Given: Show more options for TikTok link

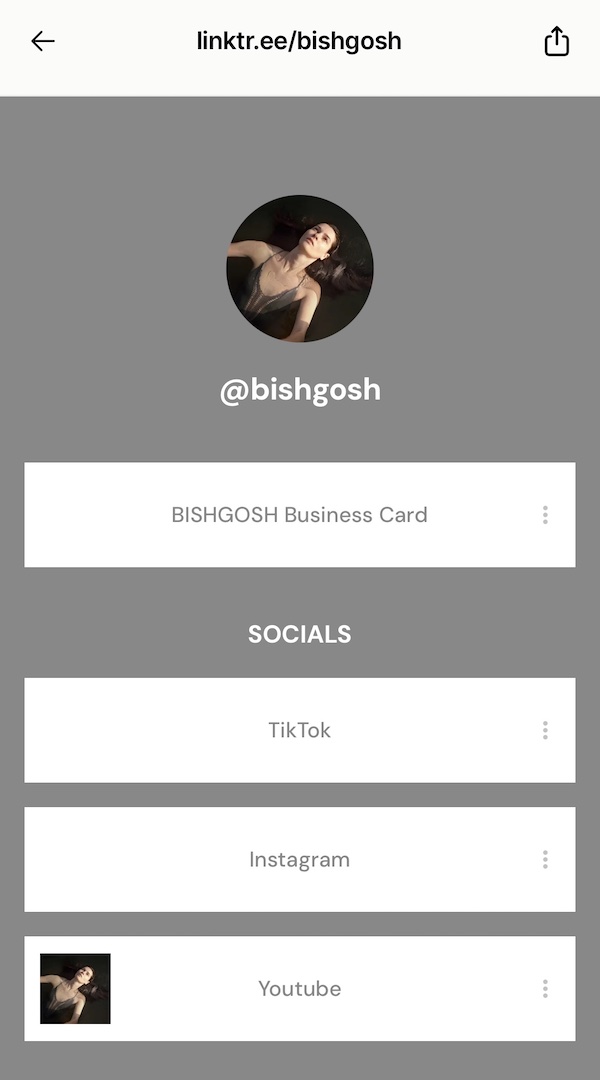Looking at the screenshot, I should (545, 730).
